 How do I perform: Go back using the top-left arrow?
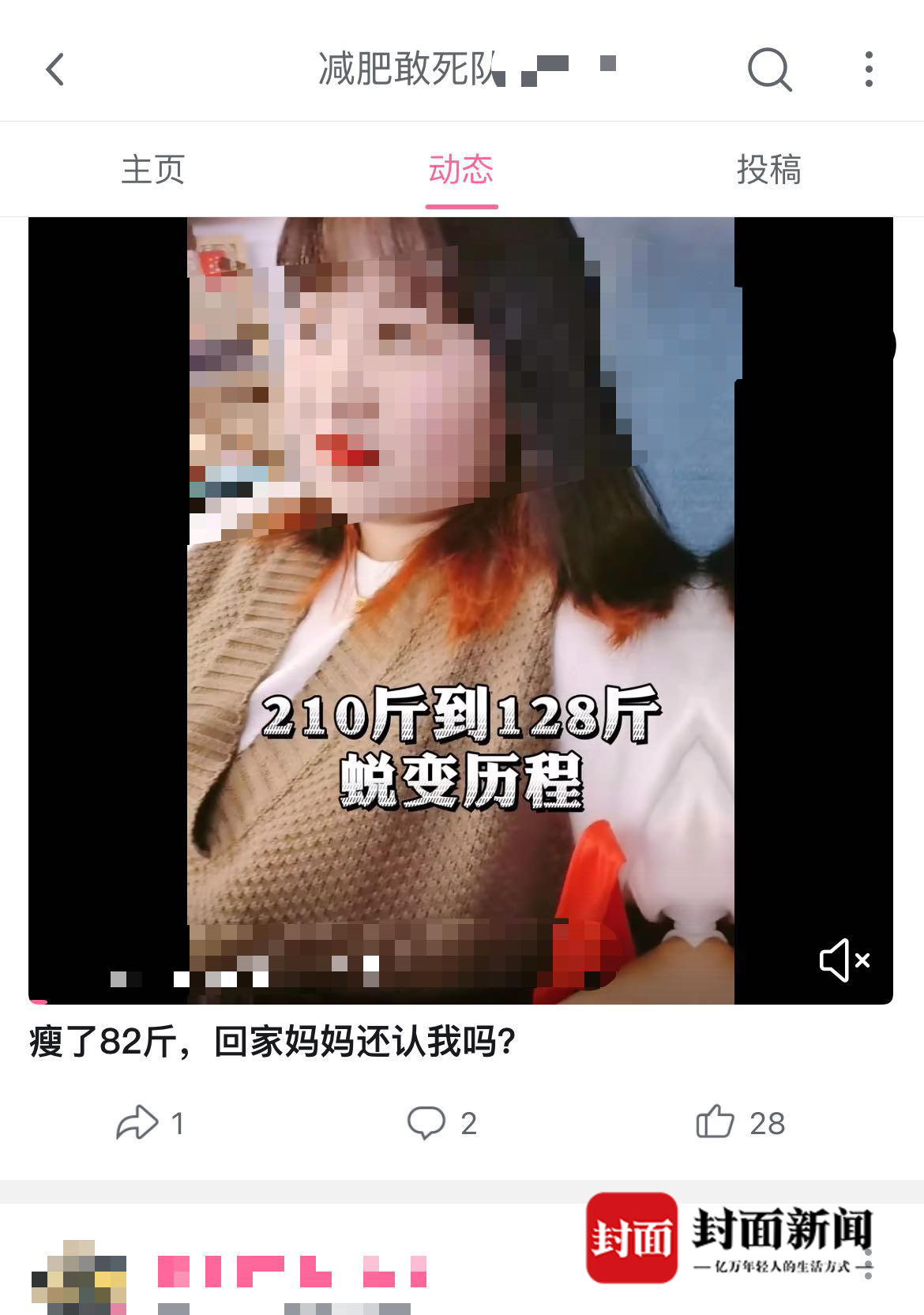[55, 70]
